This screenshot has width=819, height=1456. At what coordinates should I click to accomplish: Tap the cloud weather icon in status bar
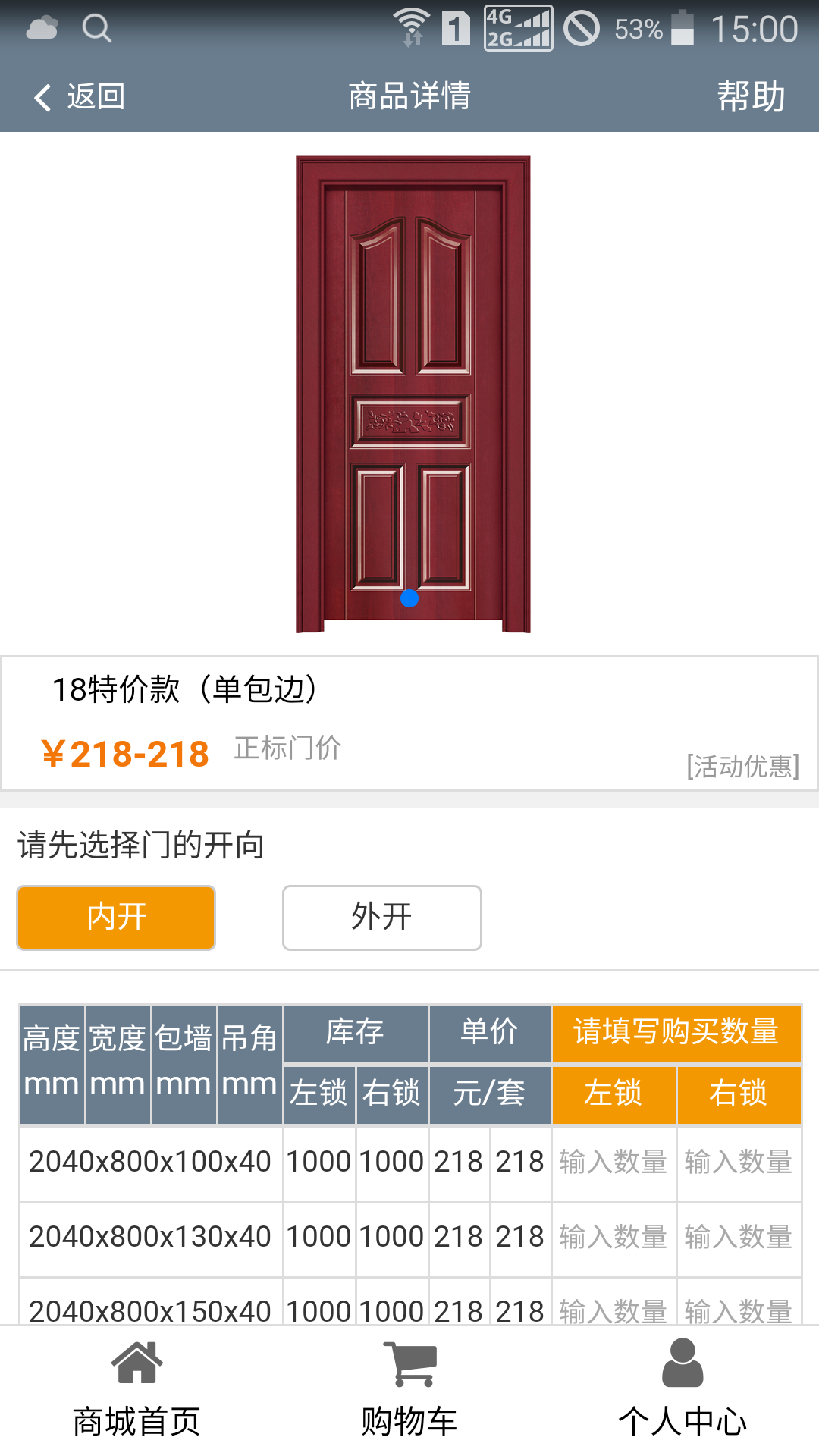[x=42, y=27]
